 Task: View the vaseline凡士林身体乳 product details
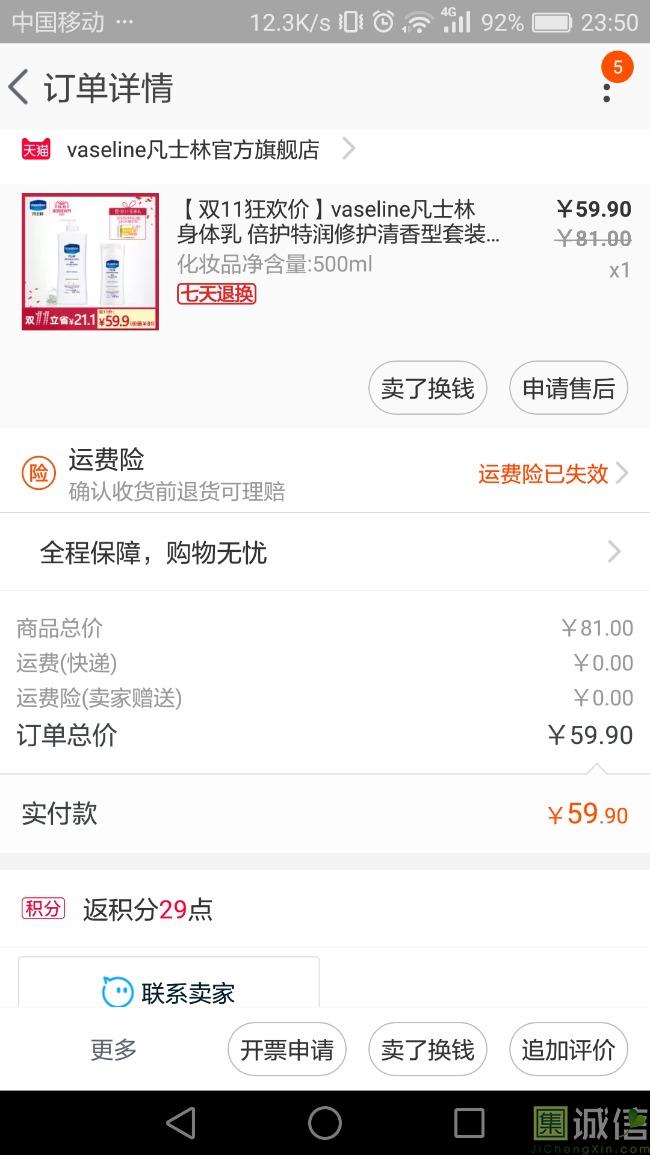338,223
